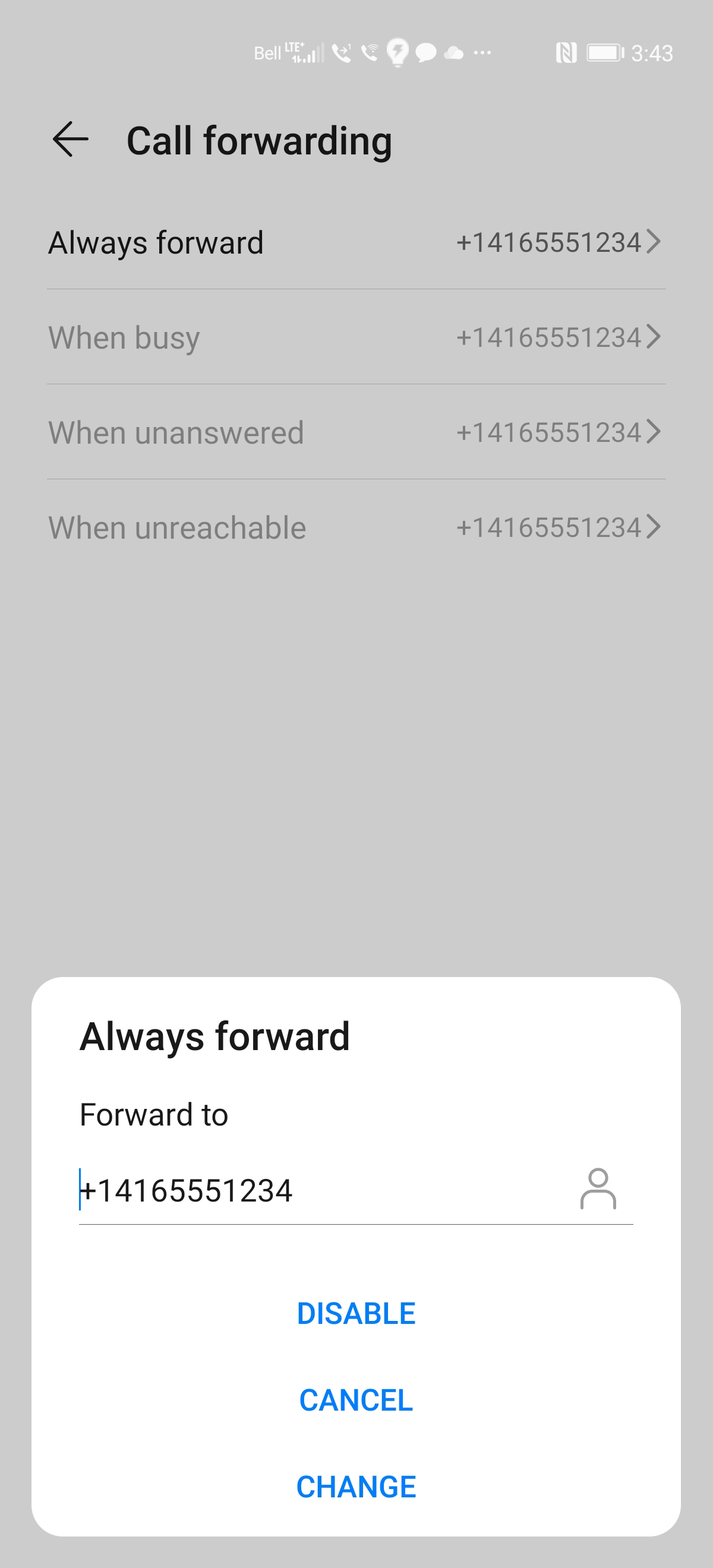Screen dimensions: 713x1568
Task: Open the When busy details chevron
Action: pos(654,337)
